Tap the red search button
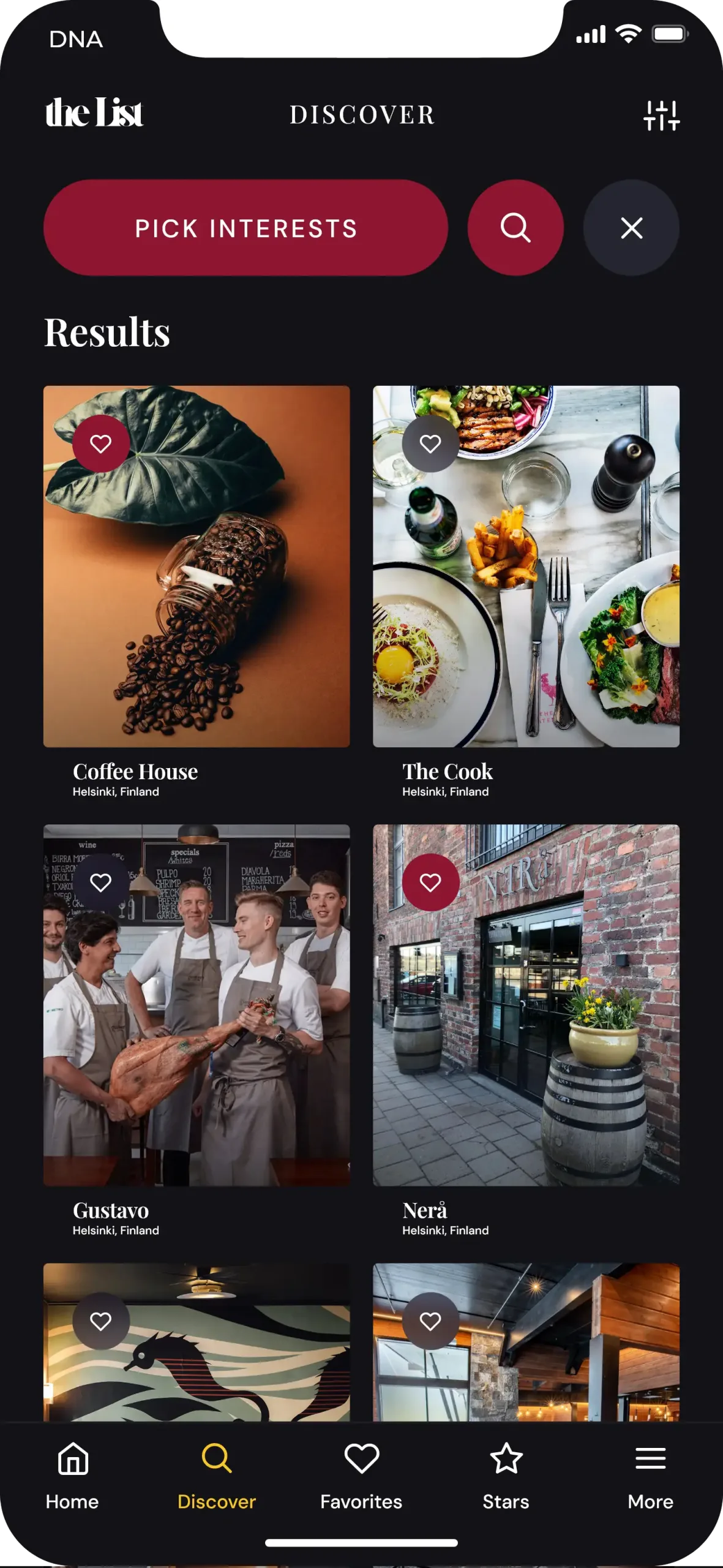723x1568 pixels. (515, 228)
